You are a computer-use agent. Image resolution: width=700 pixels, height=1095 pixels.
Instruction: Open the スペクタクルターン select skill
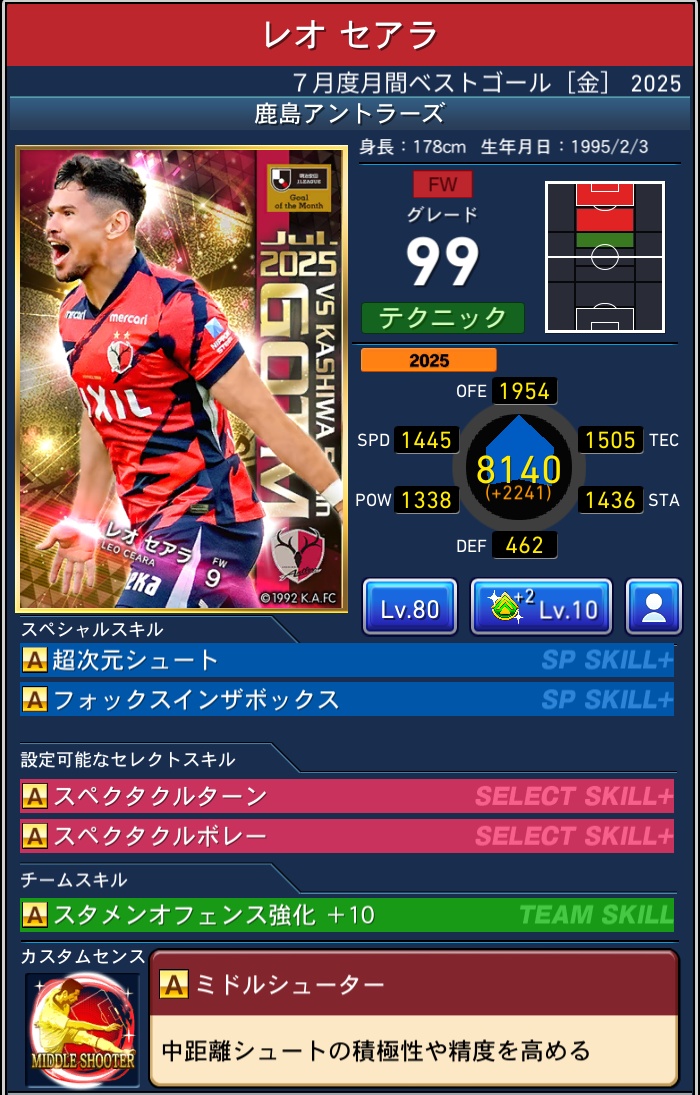click(346, 796)
